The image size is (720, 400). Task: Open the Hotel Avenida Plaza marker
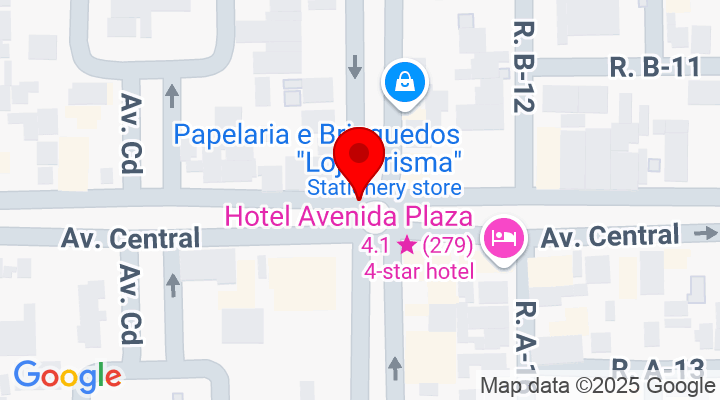point(503,238)
